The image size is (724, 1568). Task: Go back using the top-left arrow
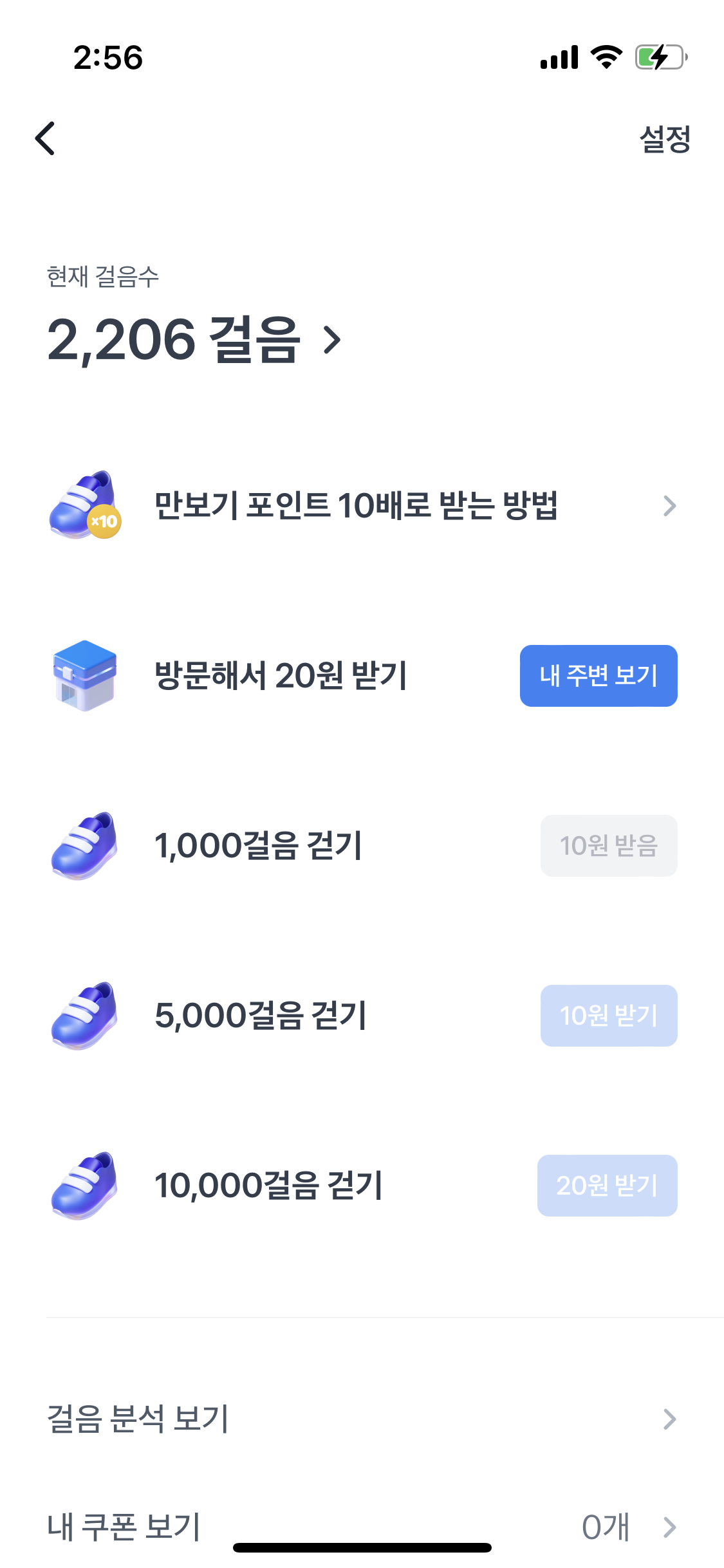[x=45, y=138]
